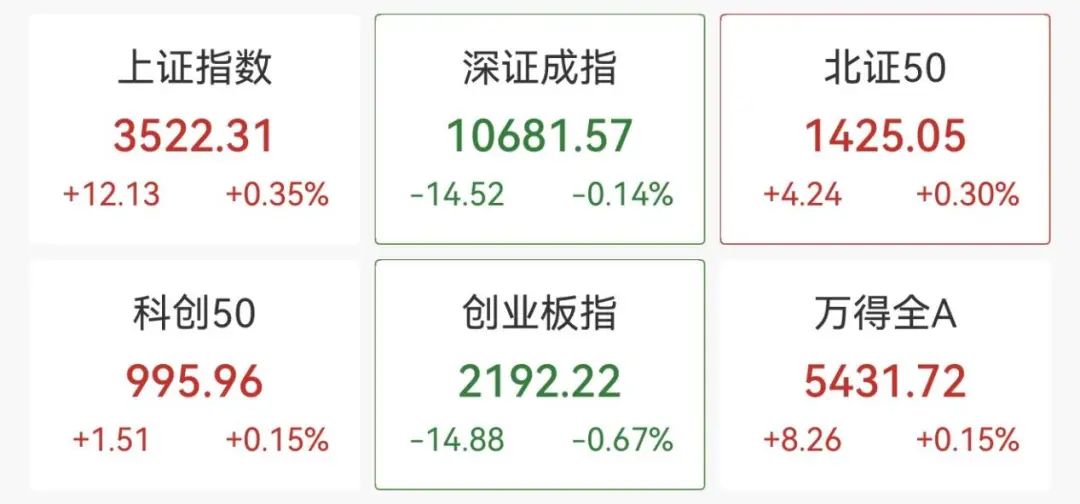Tap the 创业板指 index card
Viewport: 1080px width, 504px height.
(x=540, y=377)
